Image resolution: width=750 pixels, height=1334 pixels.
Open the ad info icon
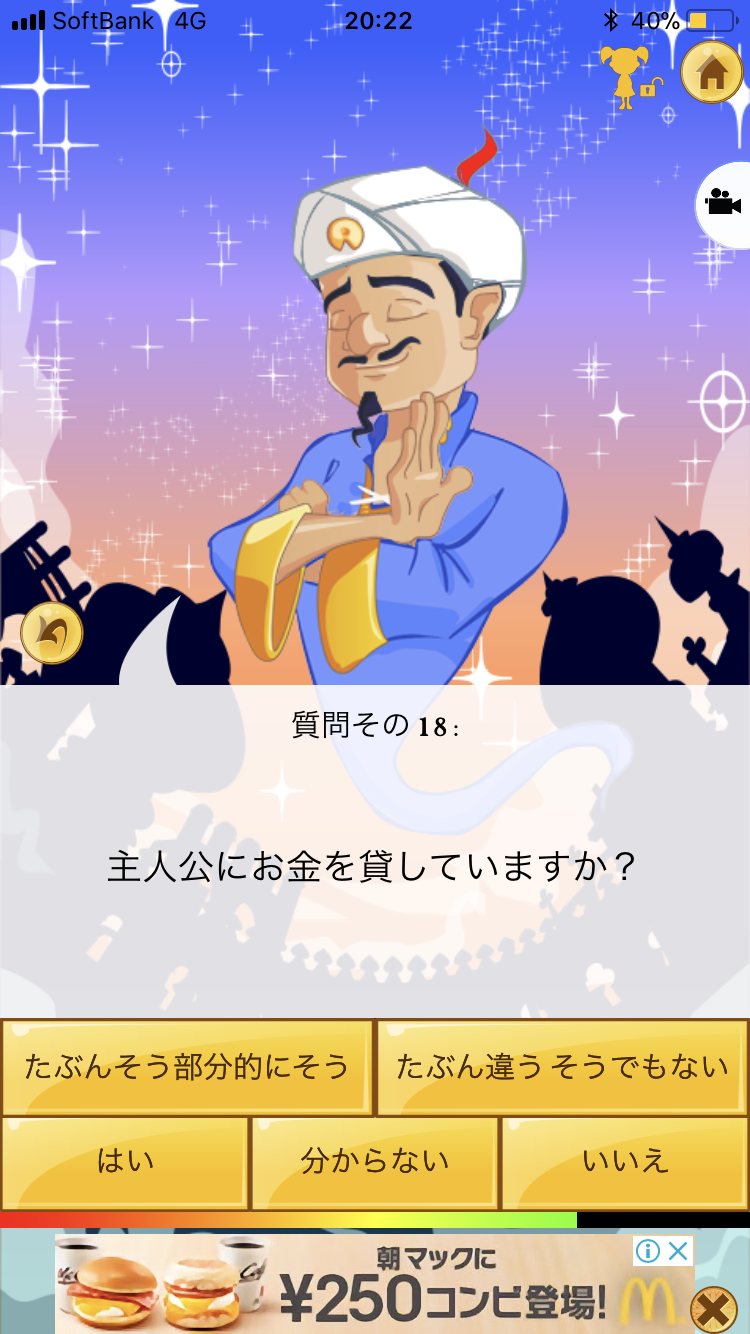coord(648,1250)
